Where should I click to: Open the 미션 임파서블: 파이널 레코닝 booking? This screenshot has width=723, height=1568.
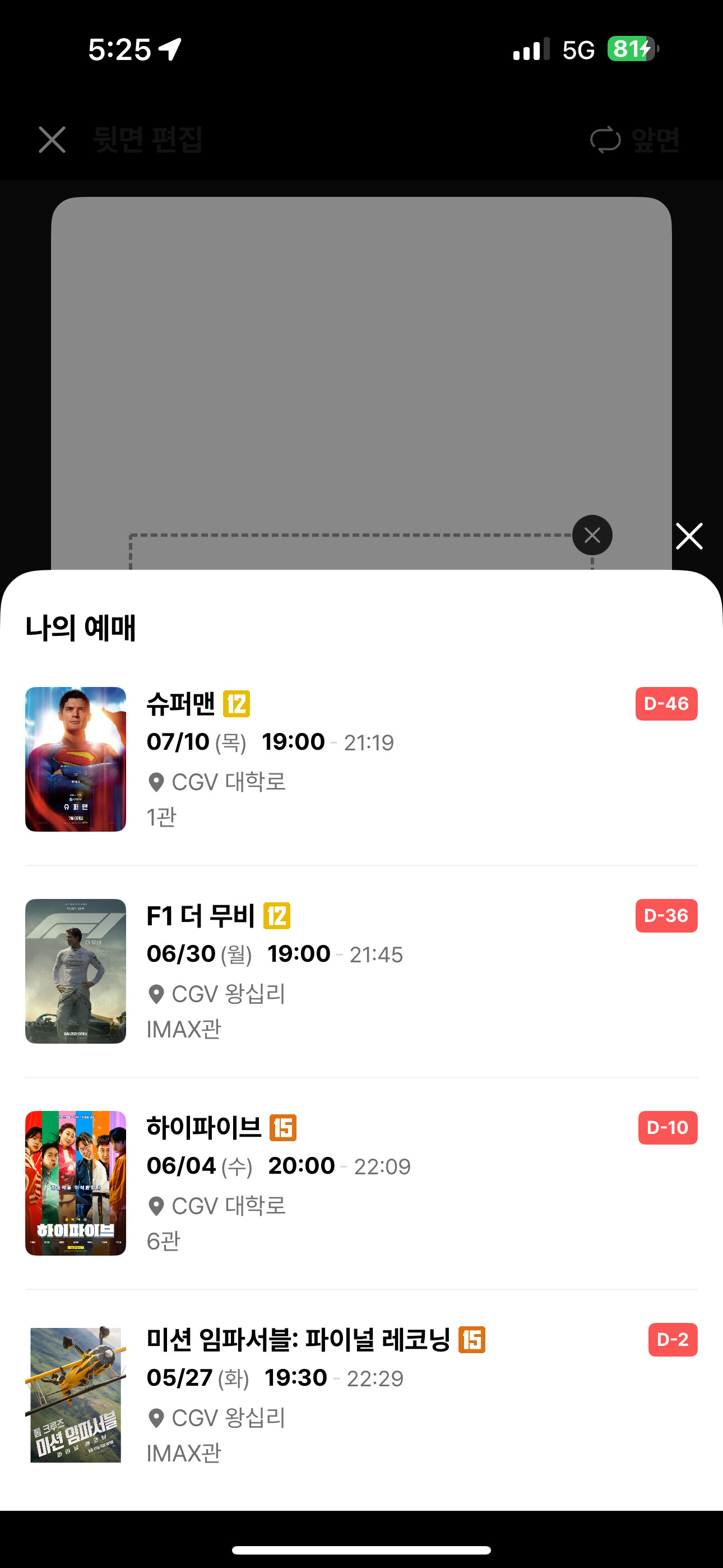[361, 1394]
